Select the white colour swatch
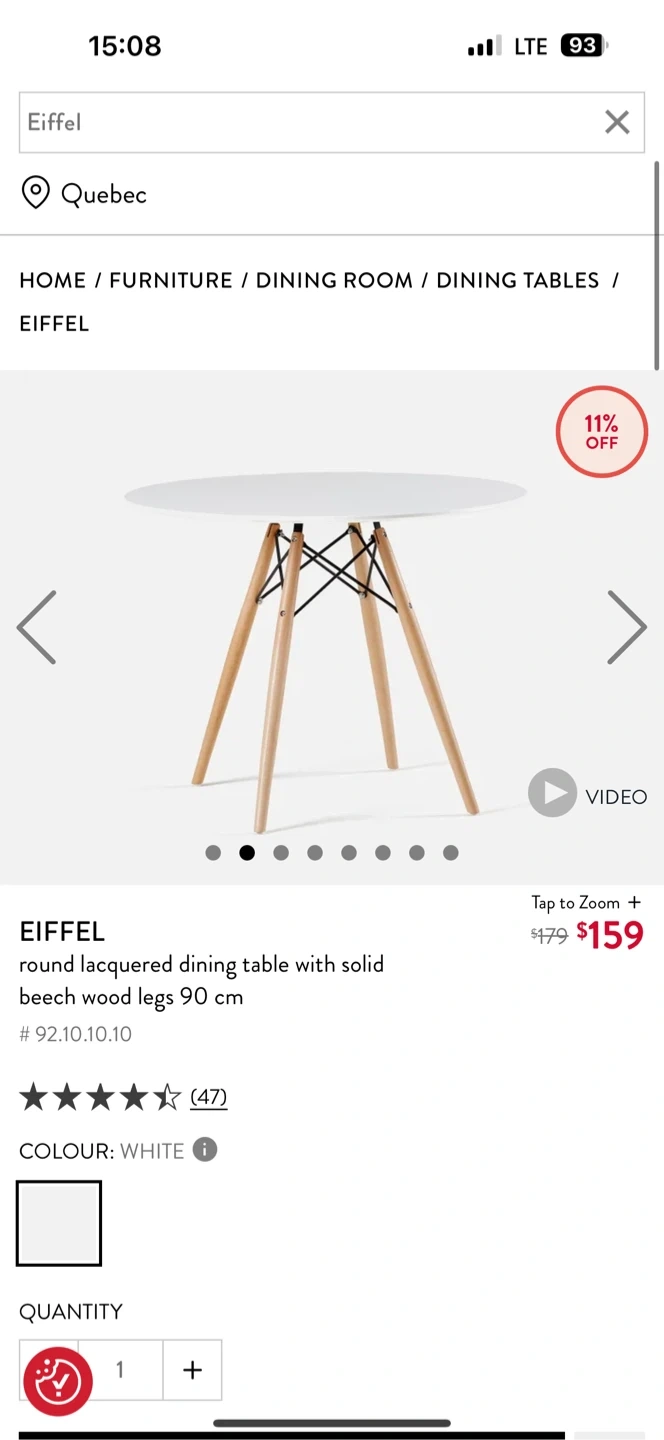 coord(59,1223)
